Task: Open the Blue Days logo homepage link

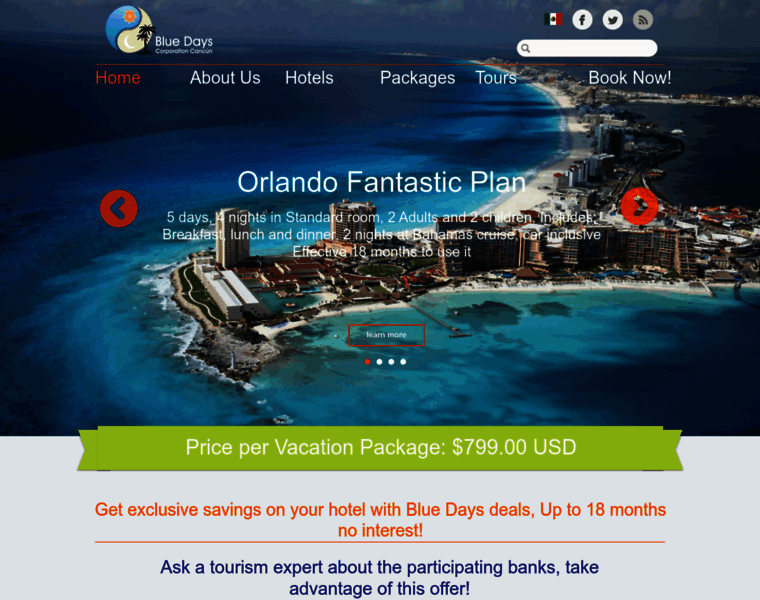Action: point(160,30)
